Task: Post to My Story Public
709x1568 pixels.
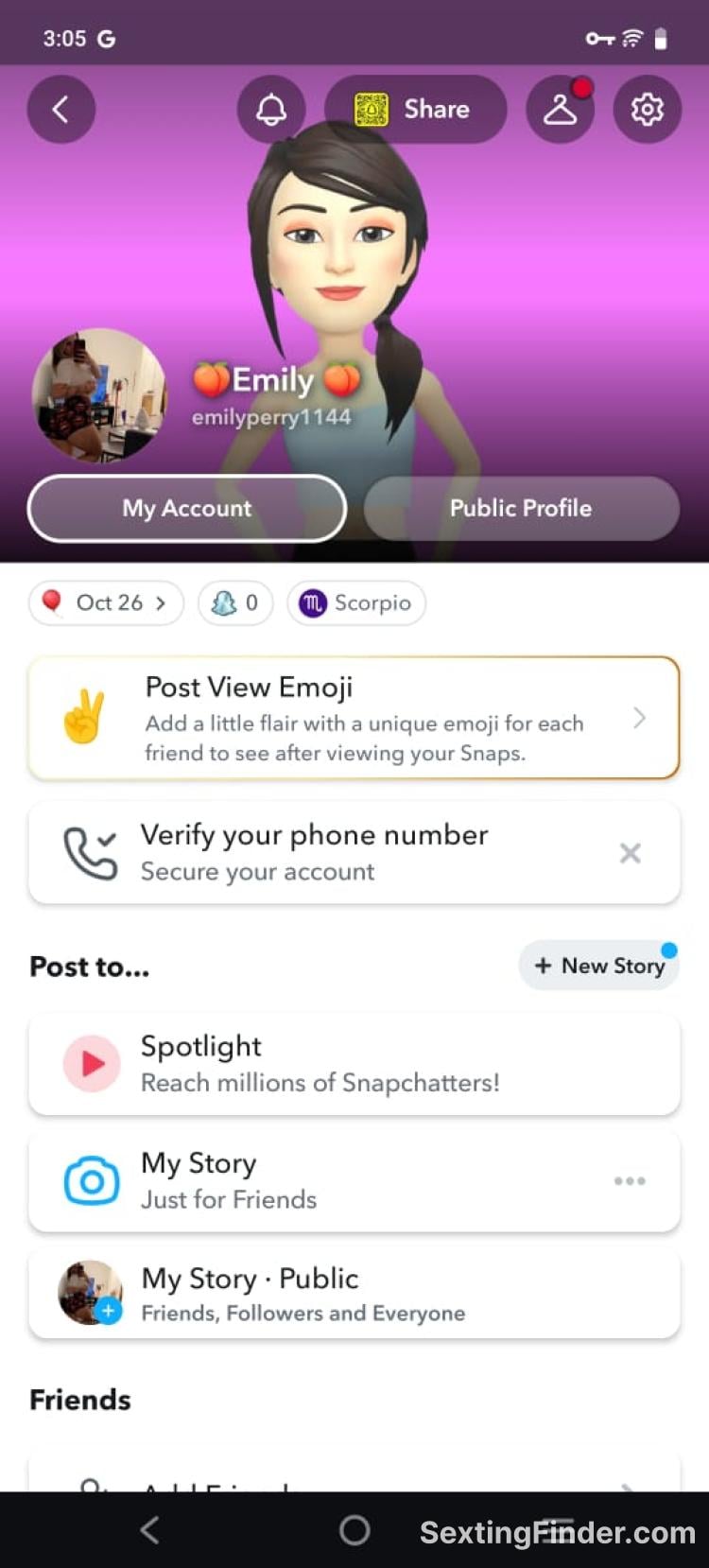Action: click(354, 1294)
